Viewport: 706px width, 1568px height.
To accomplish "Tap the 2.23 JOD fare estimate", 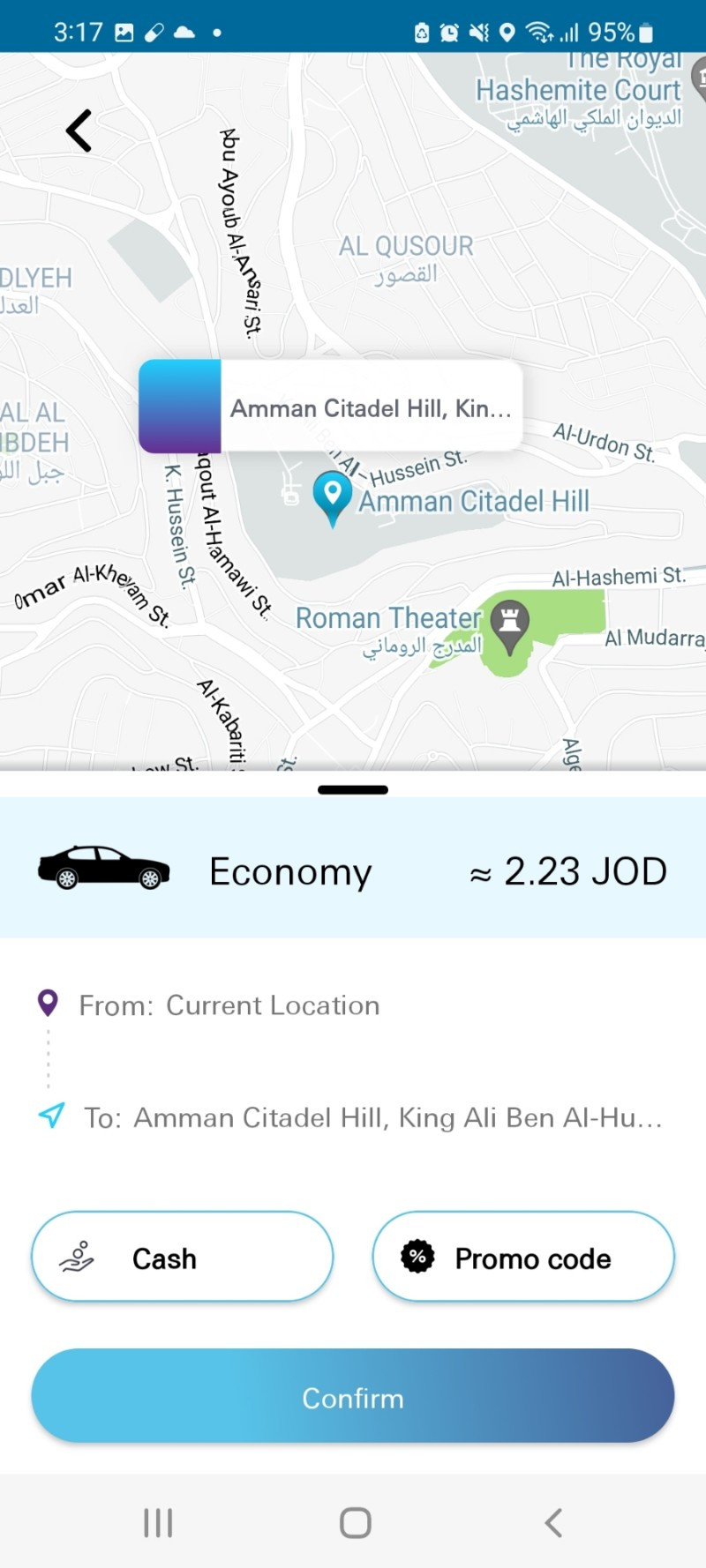I will [x=569, y=870].
